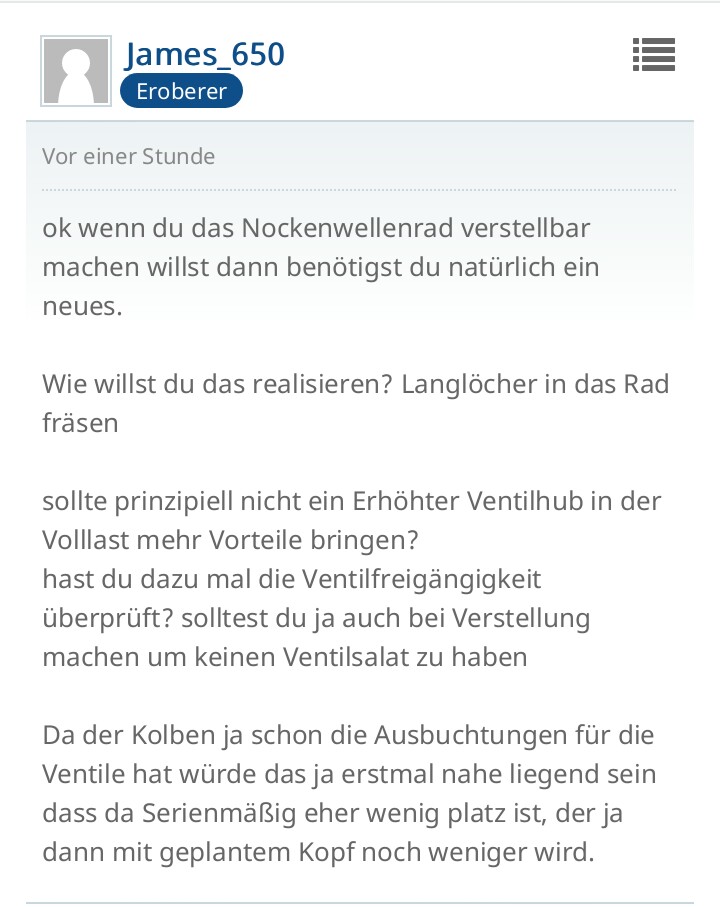Open the post options list menu

pyautogui.click(x=654, y=54)
